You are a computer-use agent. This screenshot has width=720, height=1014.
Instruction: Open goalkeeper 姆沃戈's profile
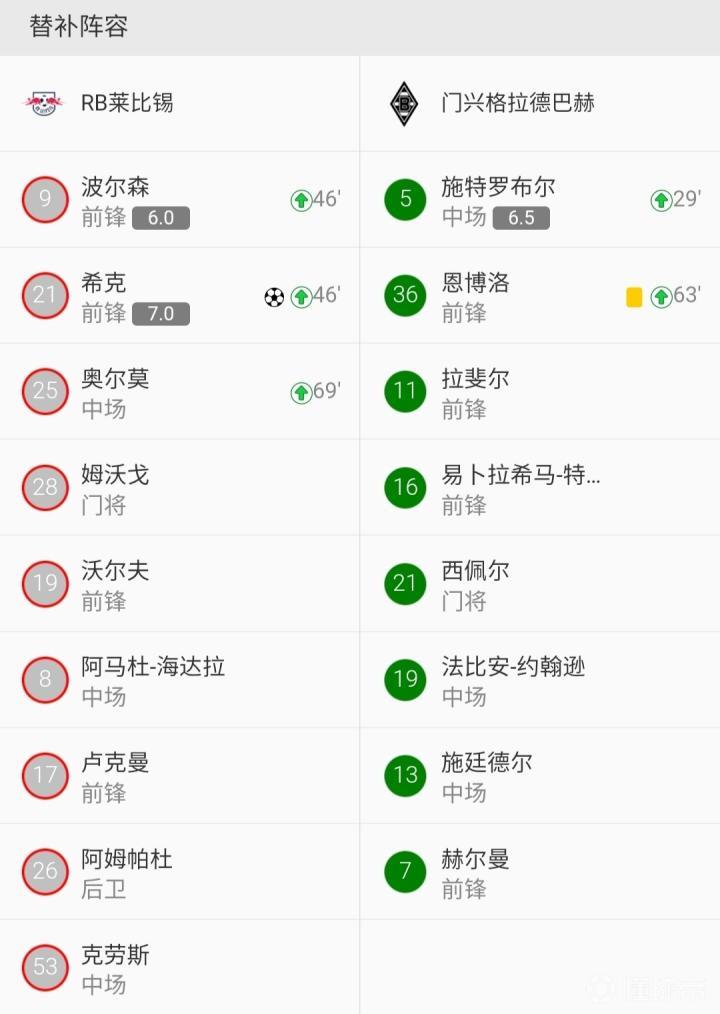click(115, 476)
